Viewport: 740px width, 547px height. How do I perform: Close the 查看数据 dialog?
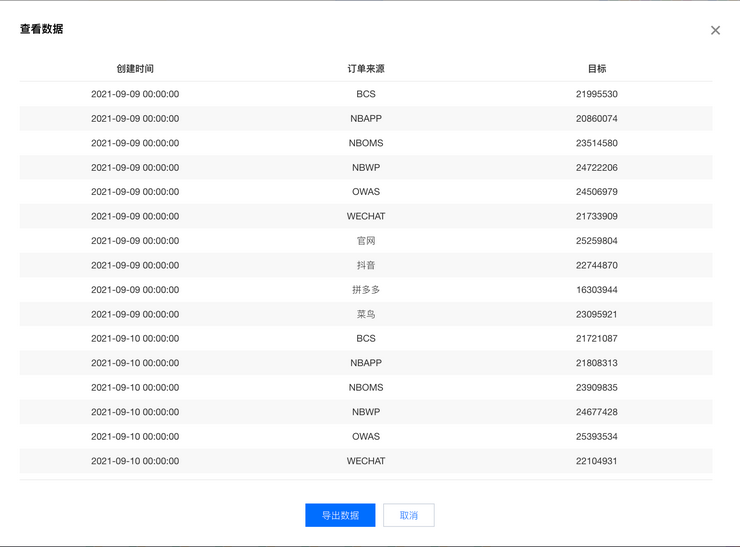[x=715, y=30]
